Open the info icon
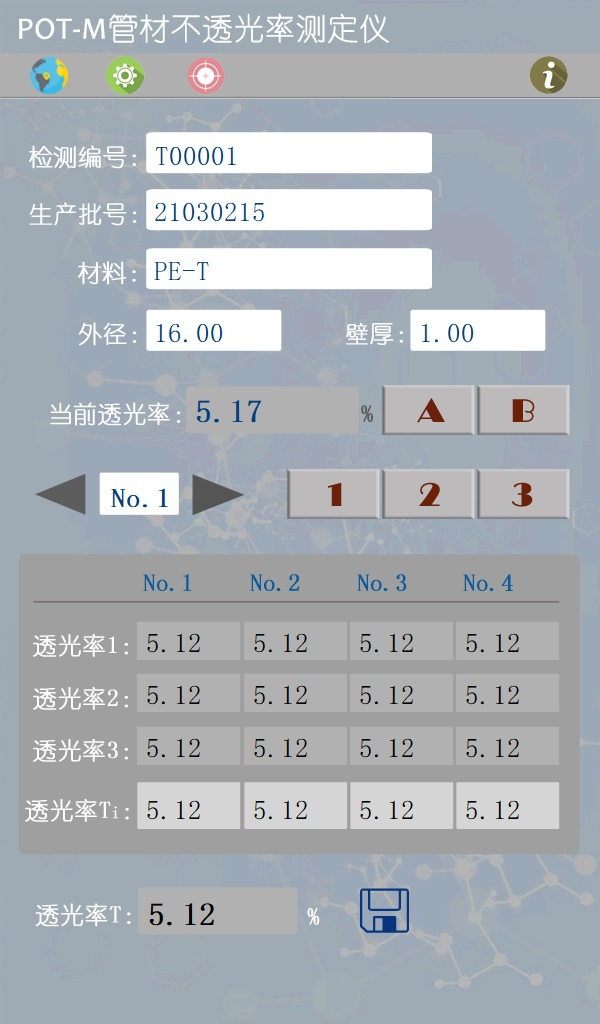This screenshot has height=1024, width=600. 548,75
